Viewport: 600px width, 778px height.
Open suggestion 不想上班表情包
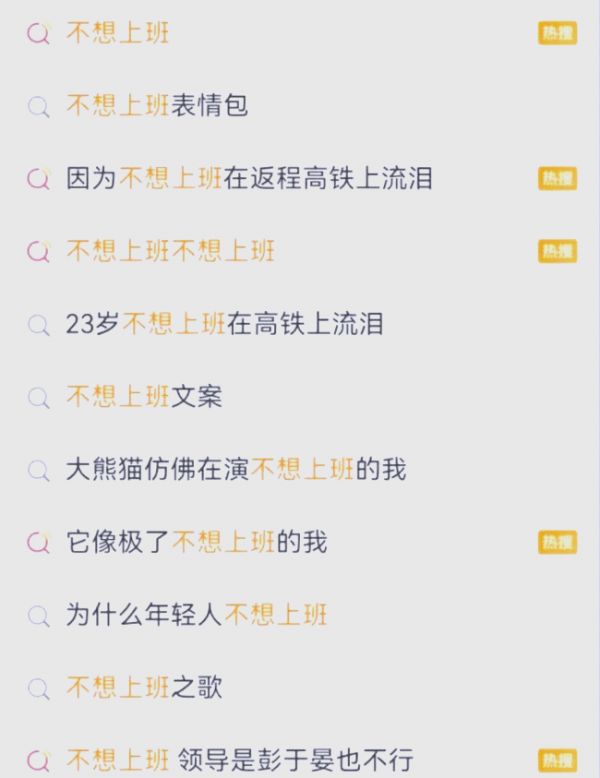[157, 106]
